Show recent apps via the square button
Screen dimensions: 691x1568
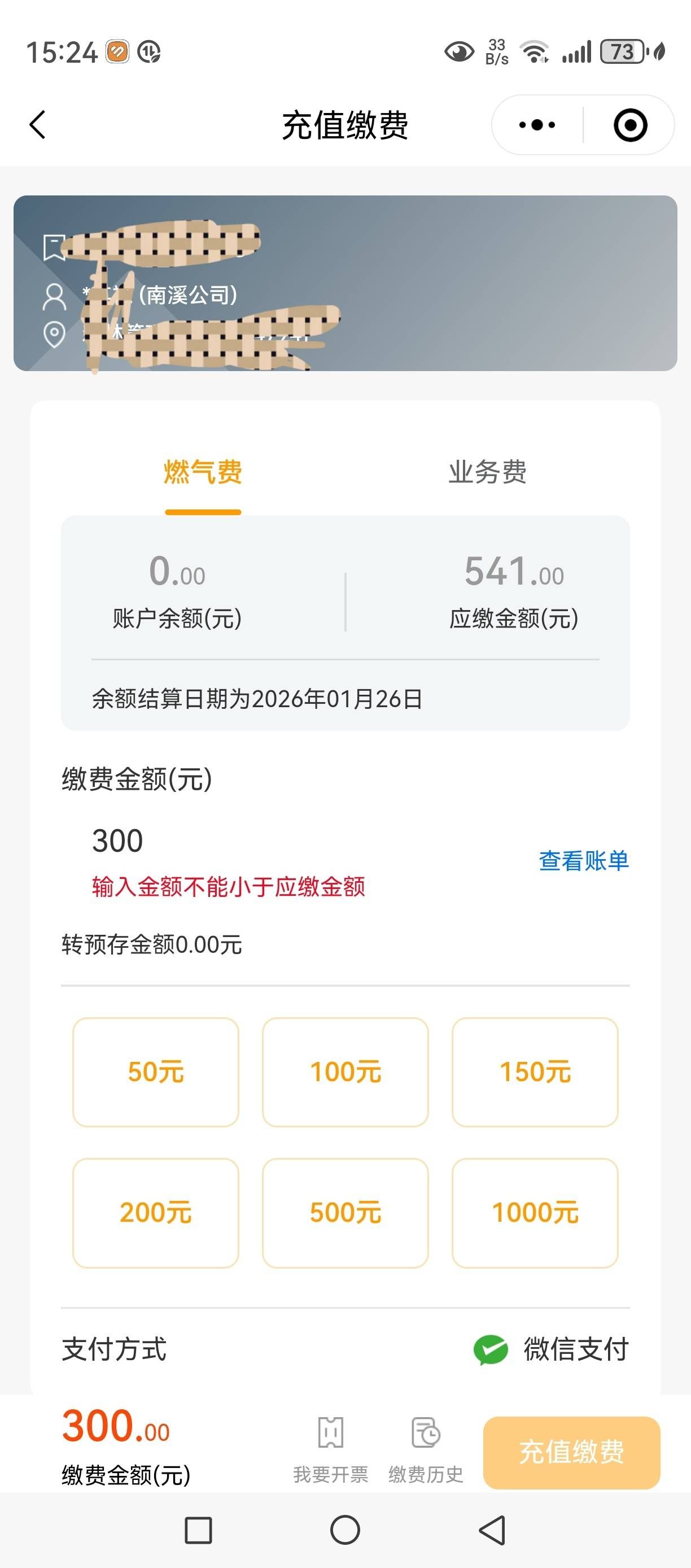198,1530
